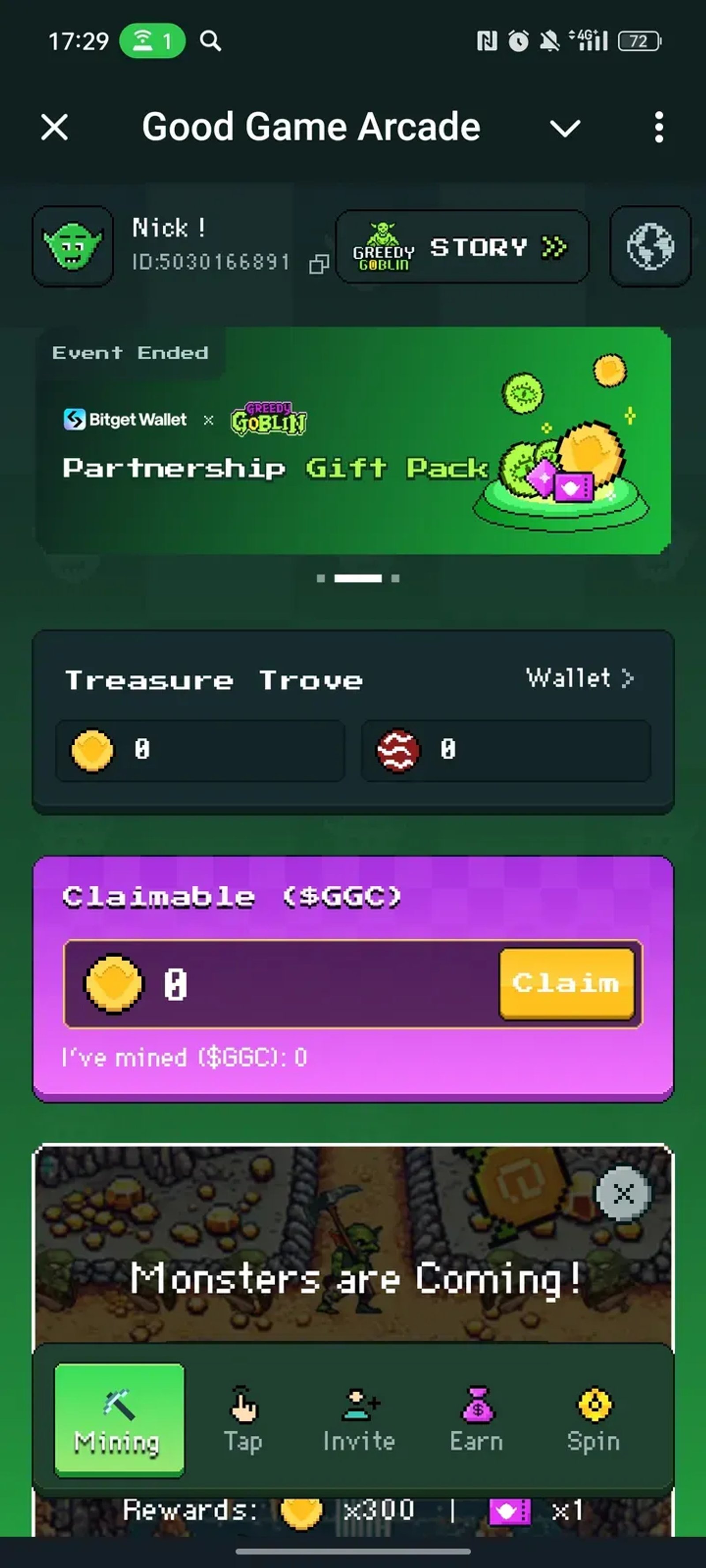Open the Greedy Goblin Story
Viewport: 706px width, 1568px height.
tap(462, 247)
